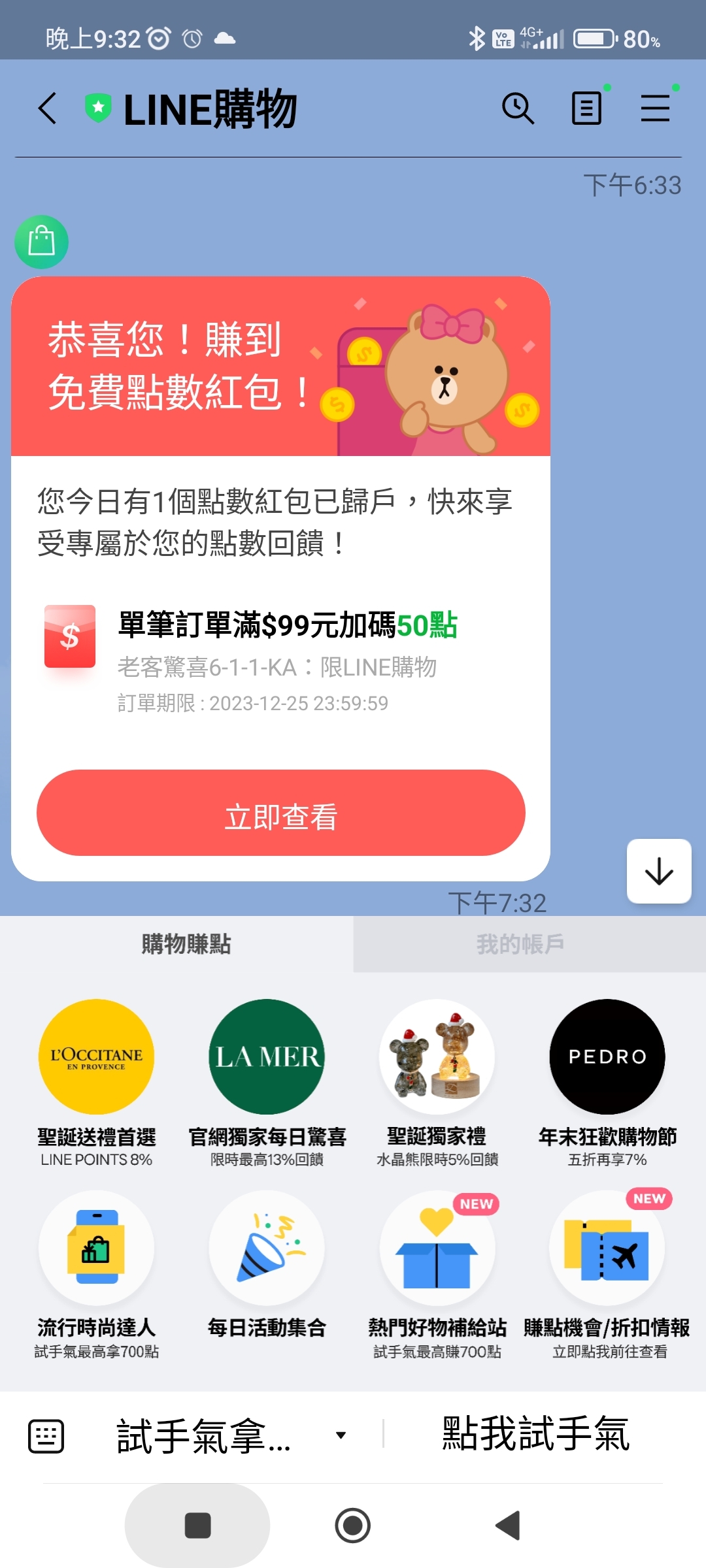The image size is (706, 1568).
Task: Tap 點我試手氣 menu button
Action: click(x=536, y=1435)
